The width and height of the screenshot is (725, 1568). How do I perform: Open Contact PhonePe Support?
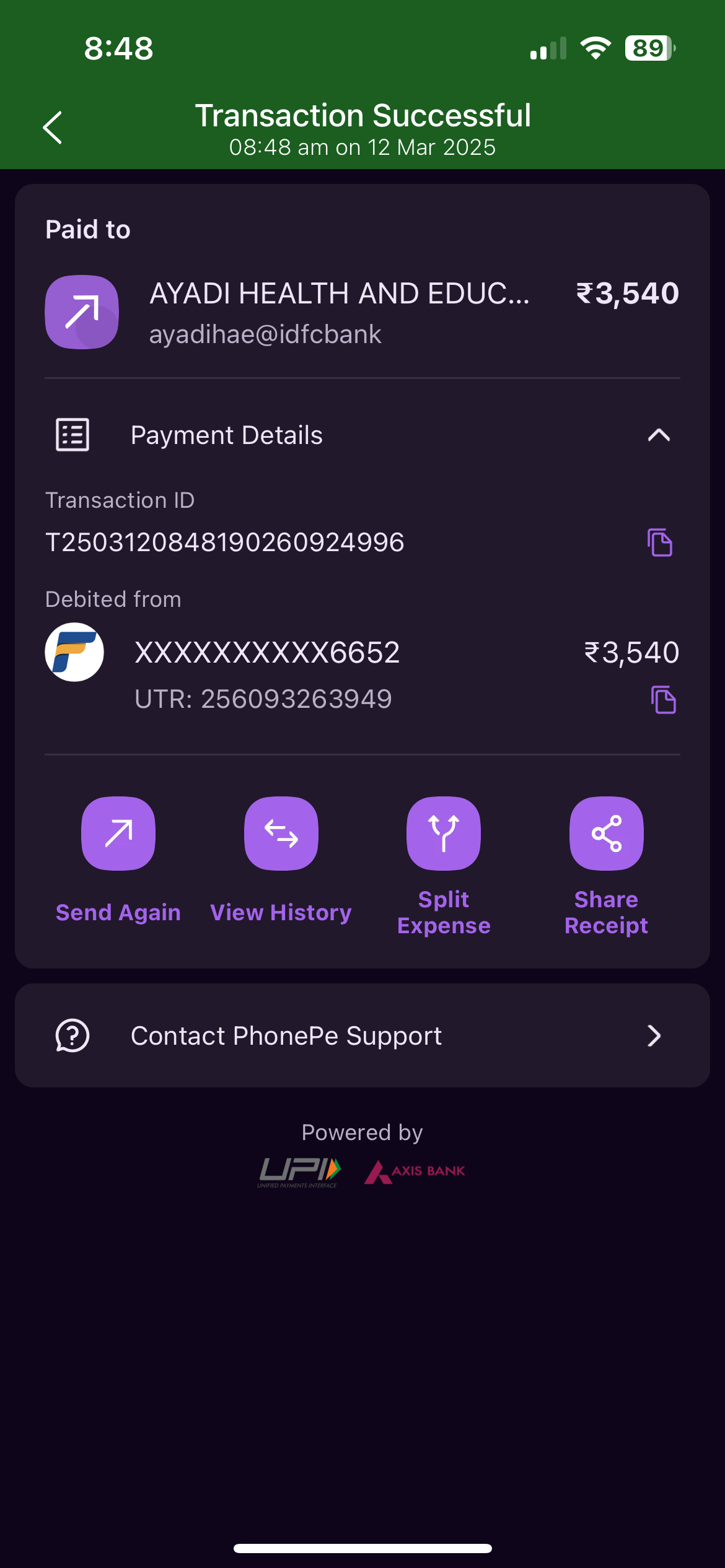click(x=362, y=1035)
